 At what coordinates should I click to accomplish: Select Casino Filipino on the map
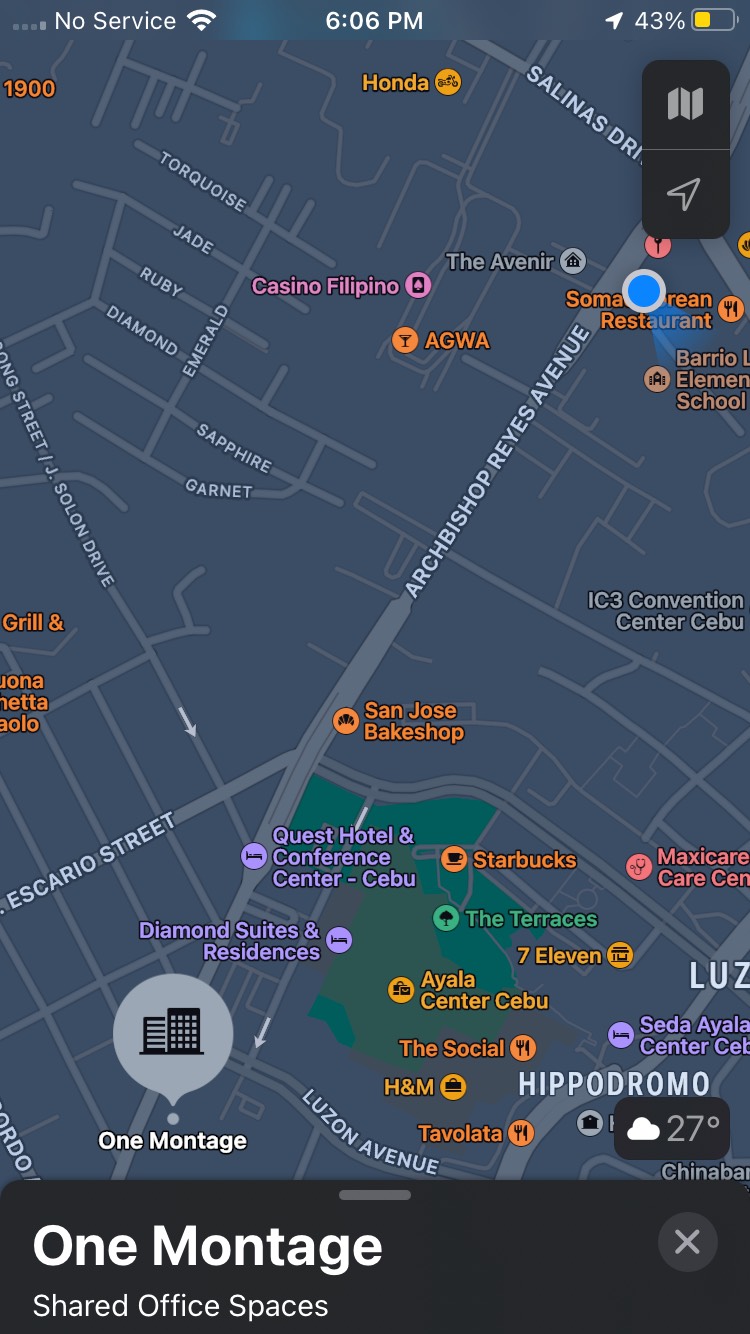tap(418, 286)
